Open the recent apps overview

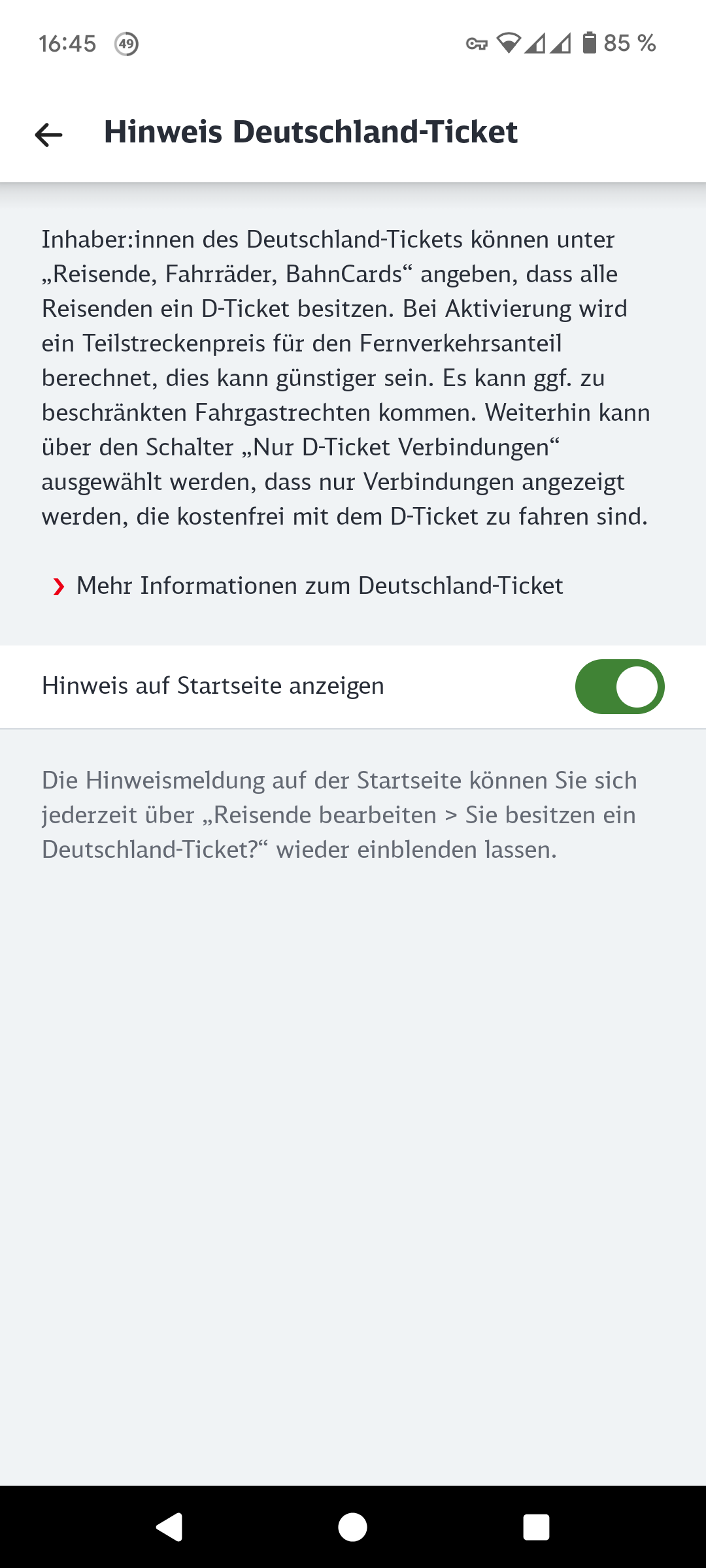tap(536, 1527)
